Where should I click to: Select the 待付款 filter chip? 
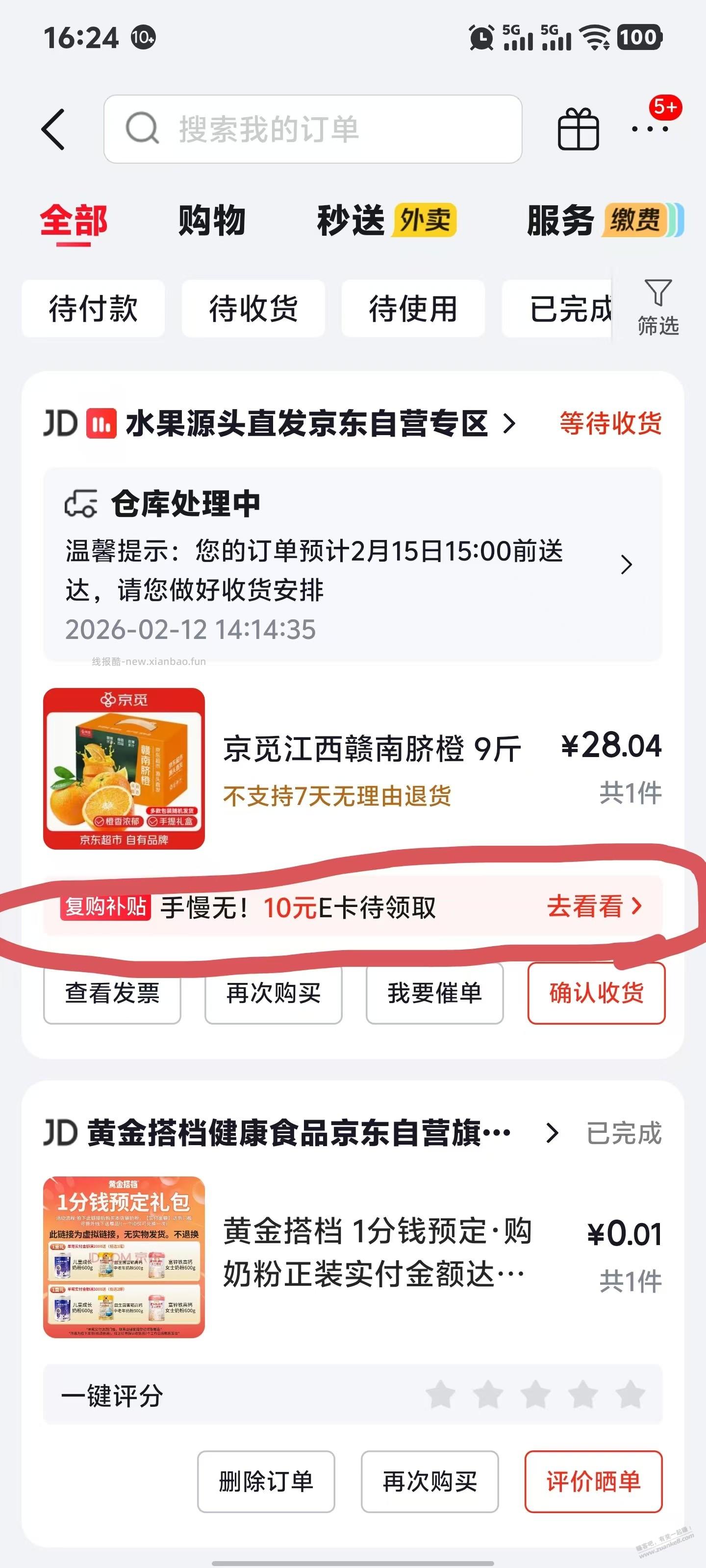click(94, 309)
